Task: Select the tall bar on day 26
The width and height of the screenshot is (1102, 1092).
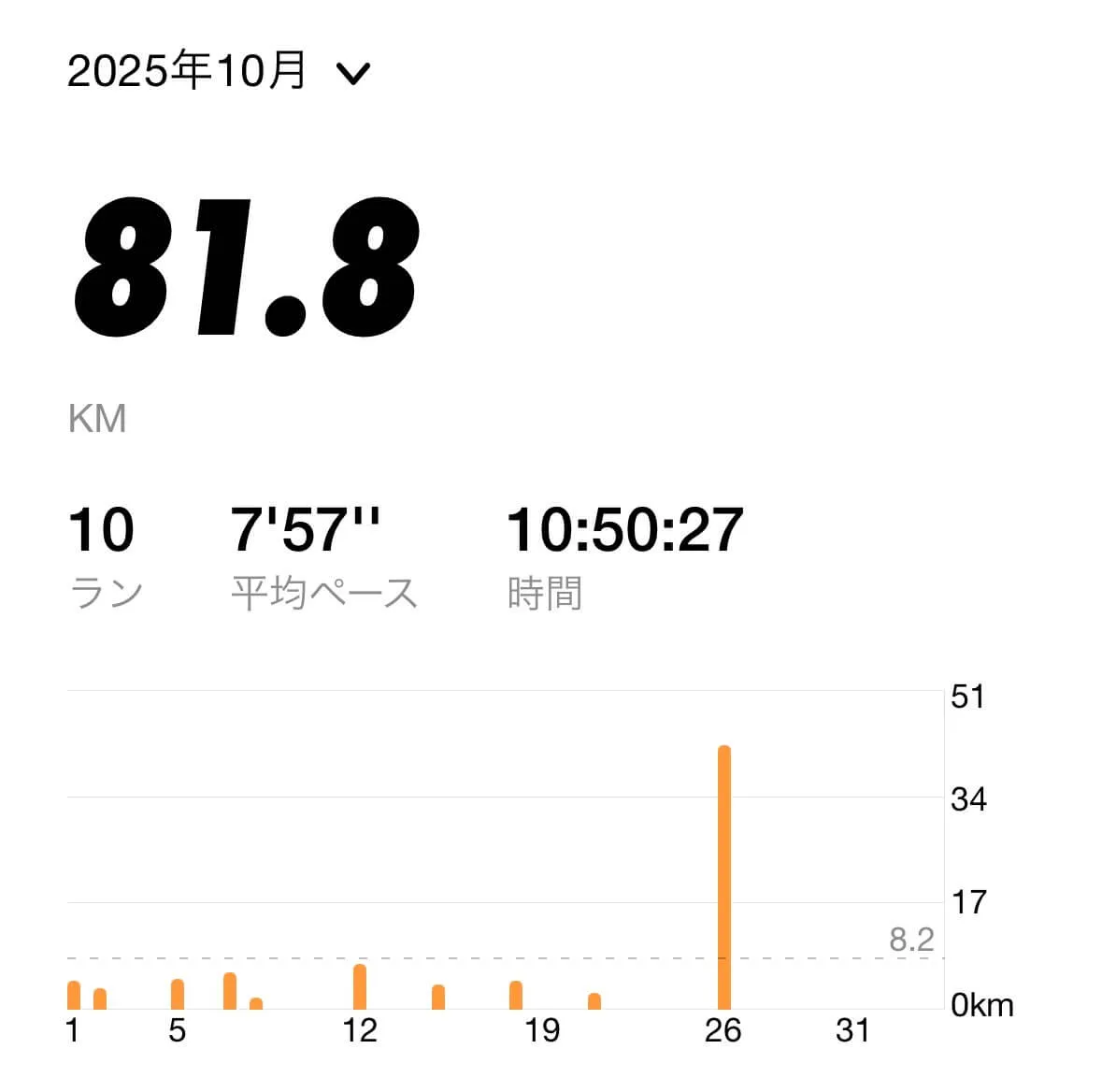Action: pyautogui.click(x=723, y=877)
